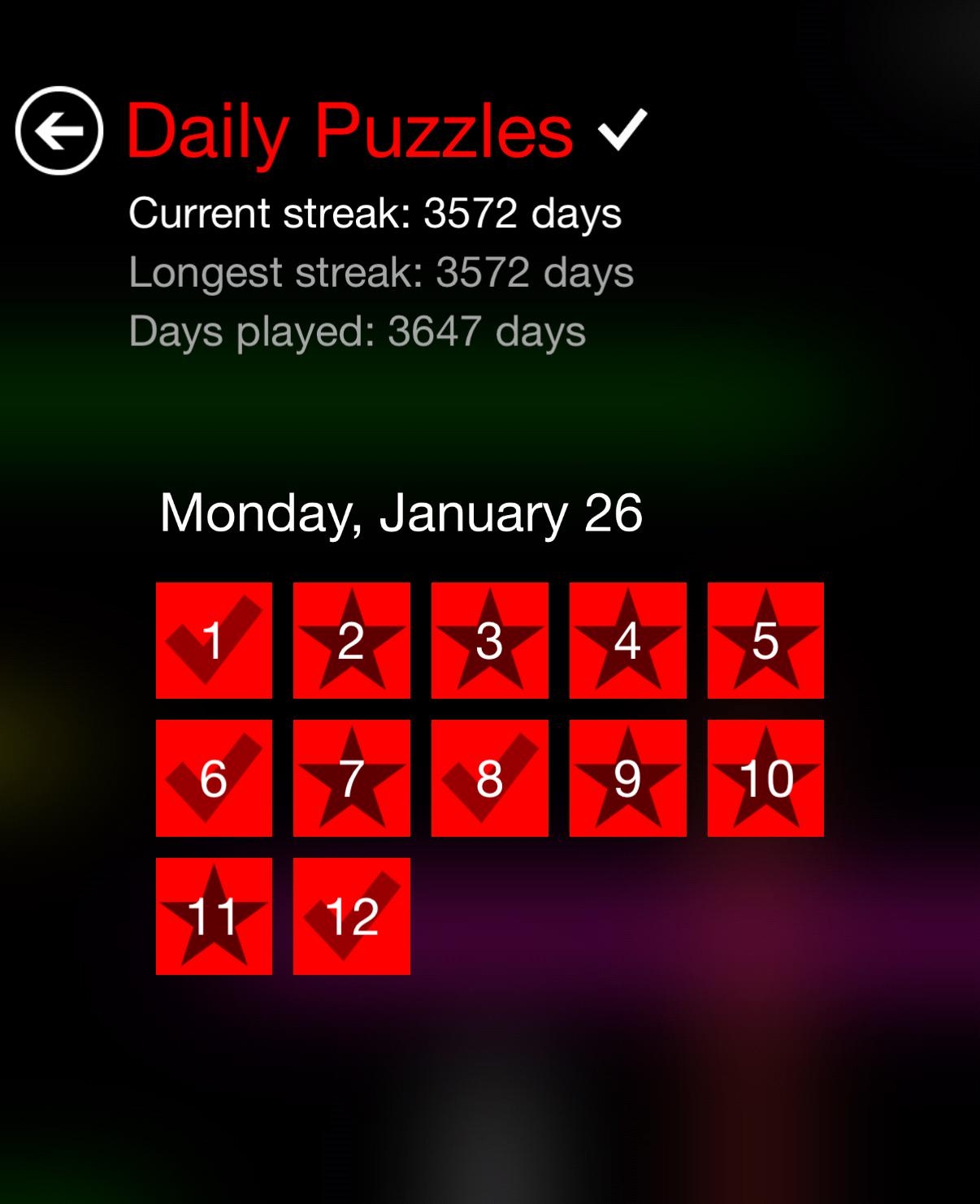Click the back arrow button
Viewport: 980px width, 1204px height.
(59, 132)
